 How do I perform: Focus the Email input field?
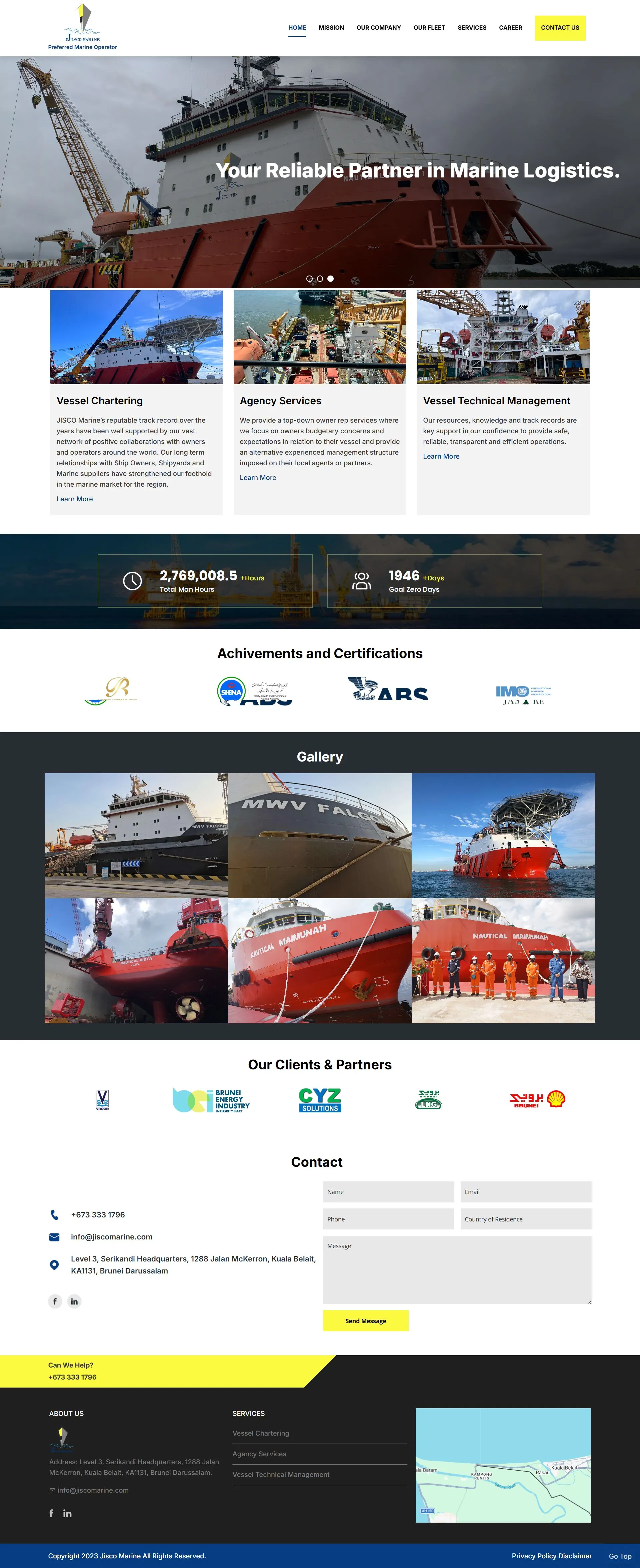tap(526, 1192)
